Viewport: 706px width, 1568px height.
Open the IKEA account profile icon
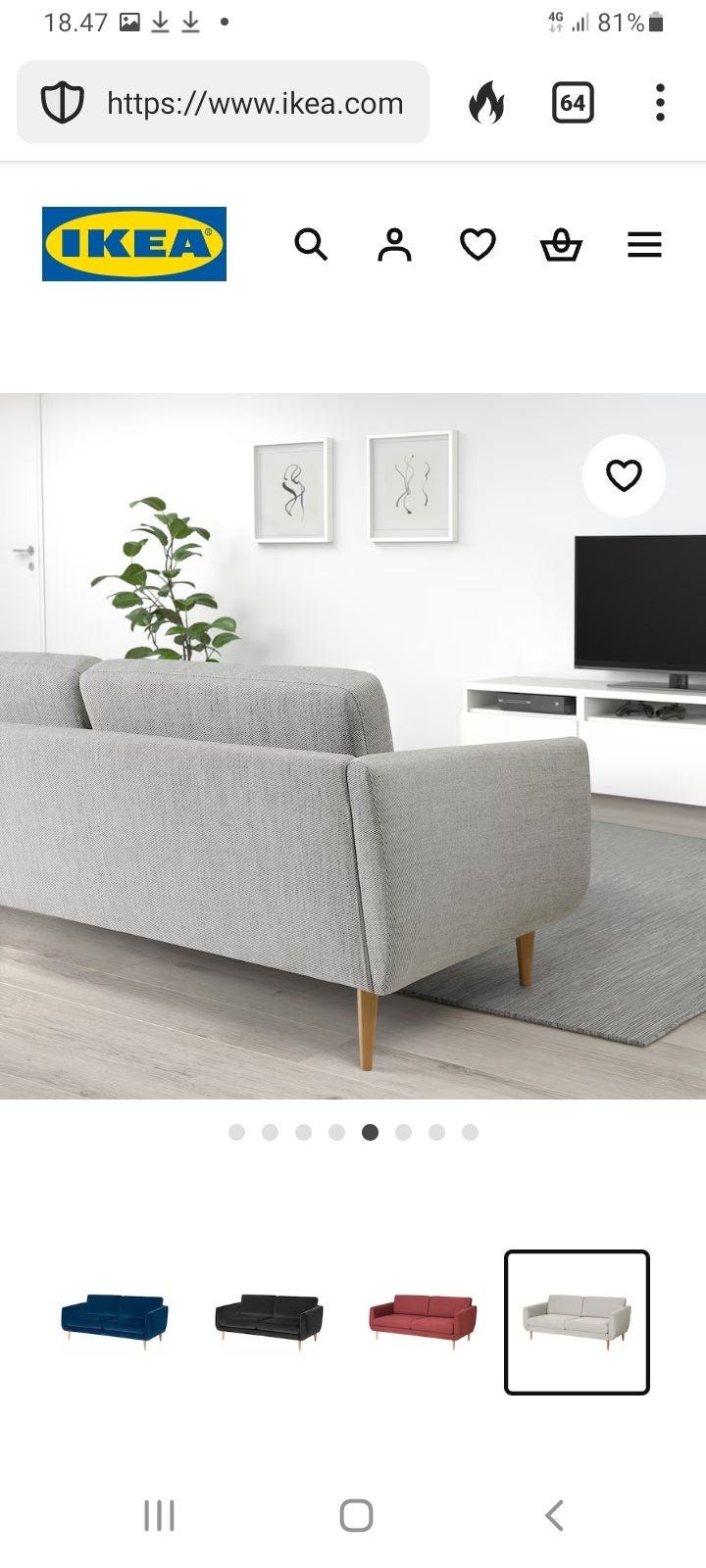coord(394,245)
